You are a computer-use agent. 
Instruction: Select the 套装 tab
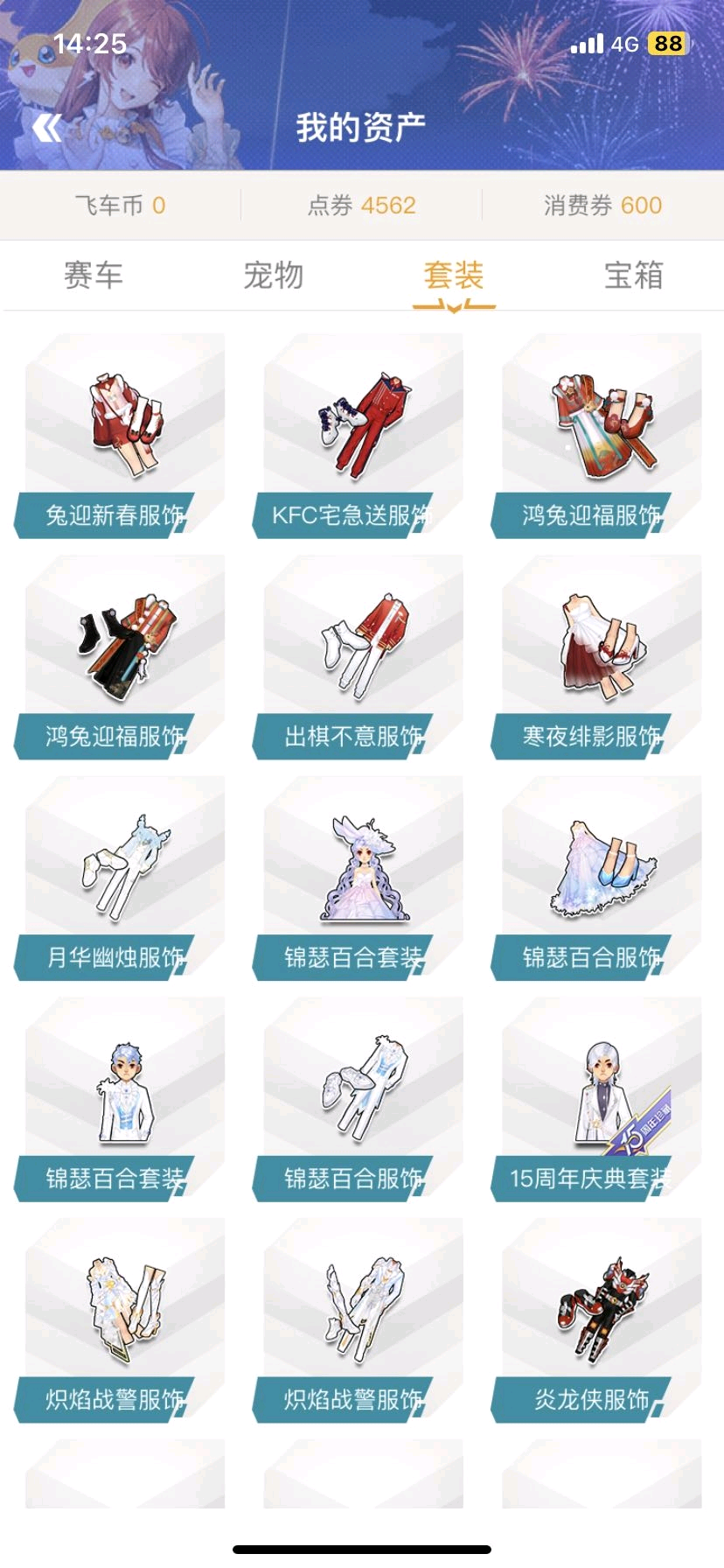tap(454, 276)
